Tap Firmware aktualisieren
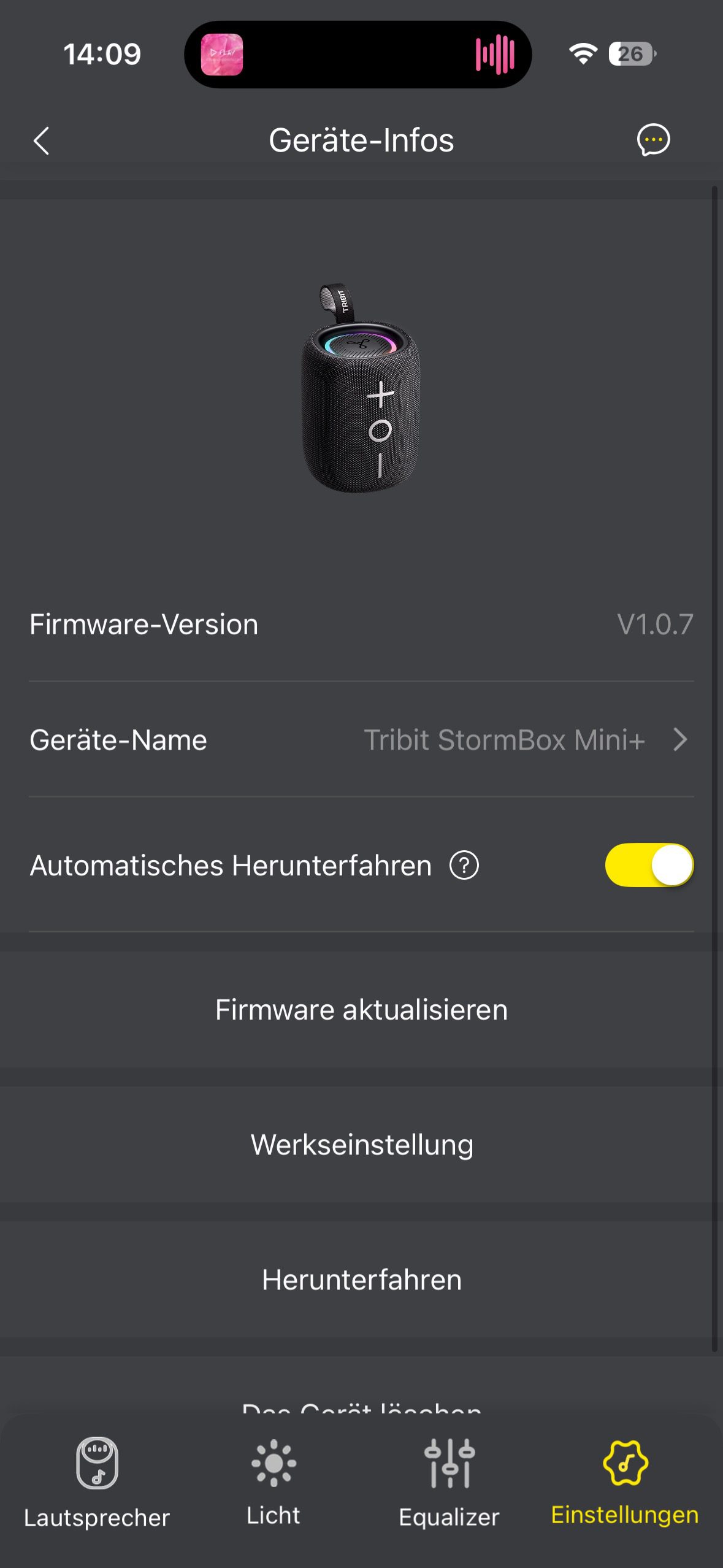The width and height of the screenshot is (723, 1568). tap(361, 1010)
